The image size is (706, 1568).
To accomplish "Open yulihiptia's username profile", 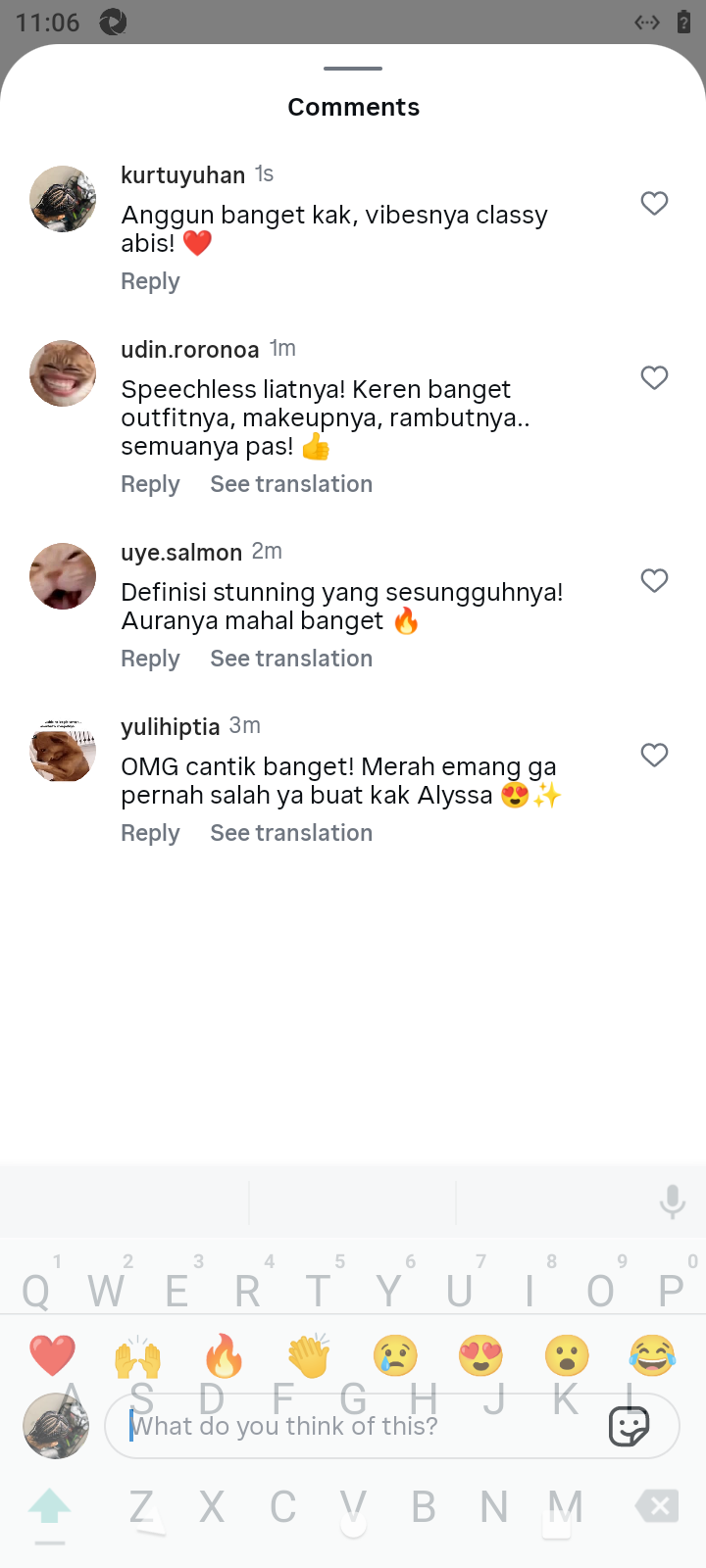I will tap(170, 727).
